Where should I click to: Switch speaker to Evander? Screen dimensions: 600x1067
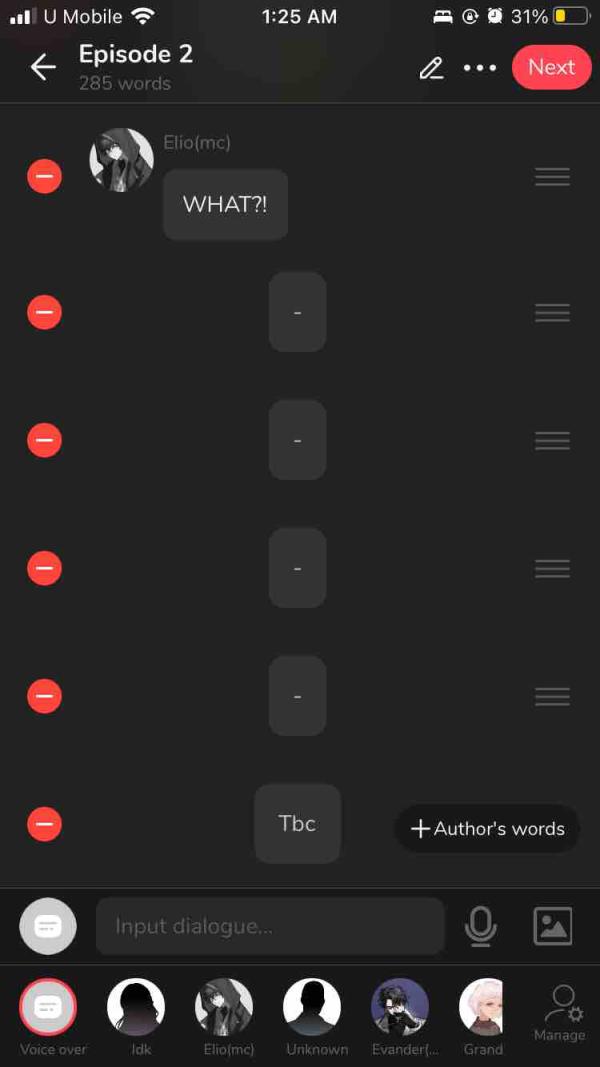point(400,1008)
